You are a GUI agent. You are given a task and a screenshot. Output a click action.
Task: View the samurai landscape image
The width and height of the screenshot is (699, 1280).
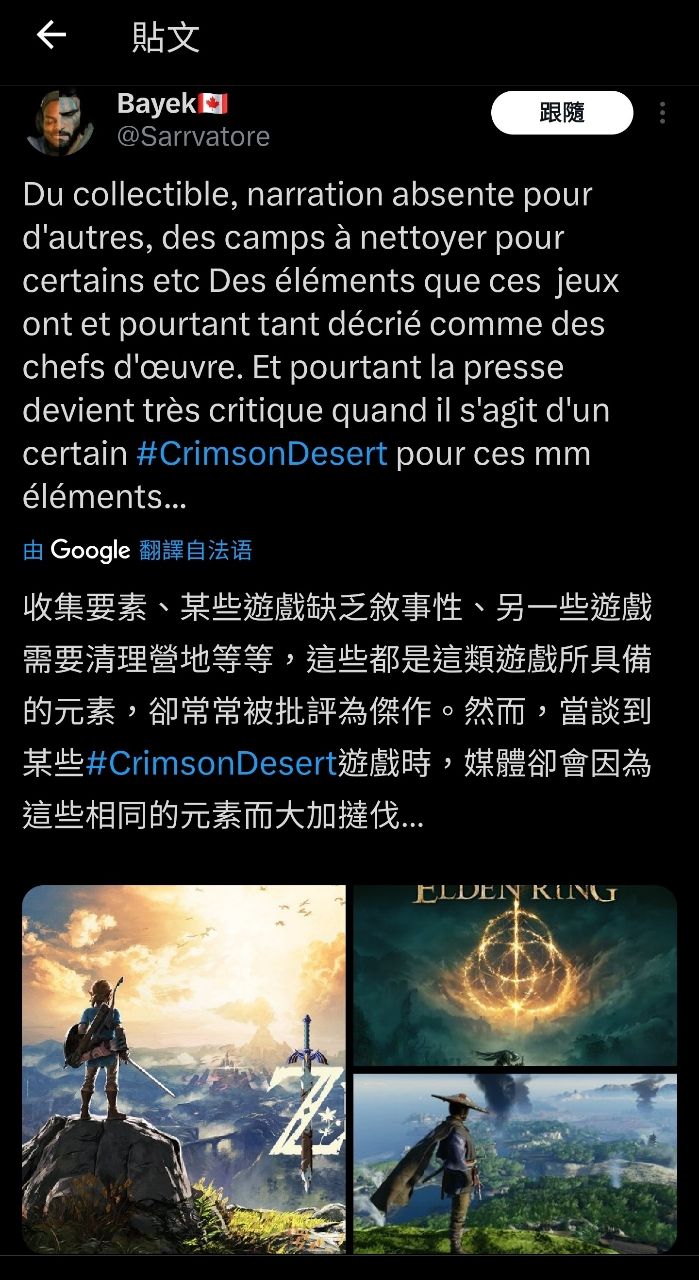point(515,1163)
